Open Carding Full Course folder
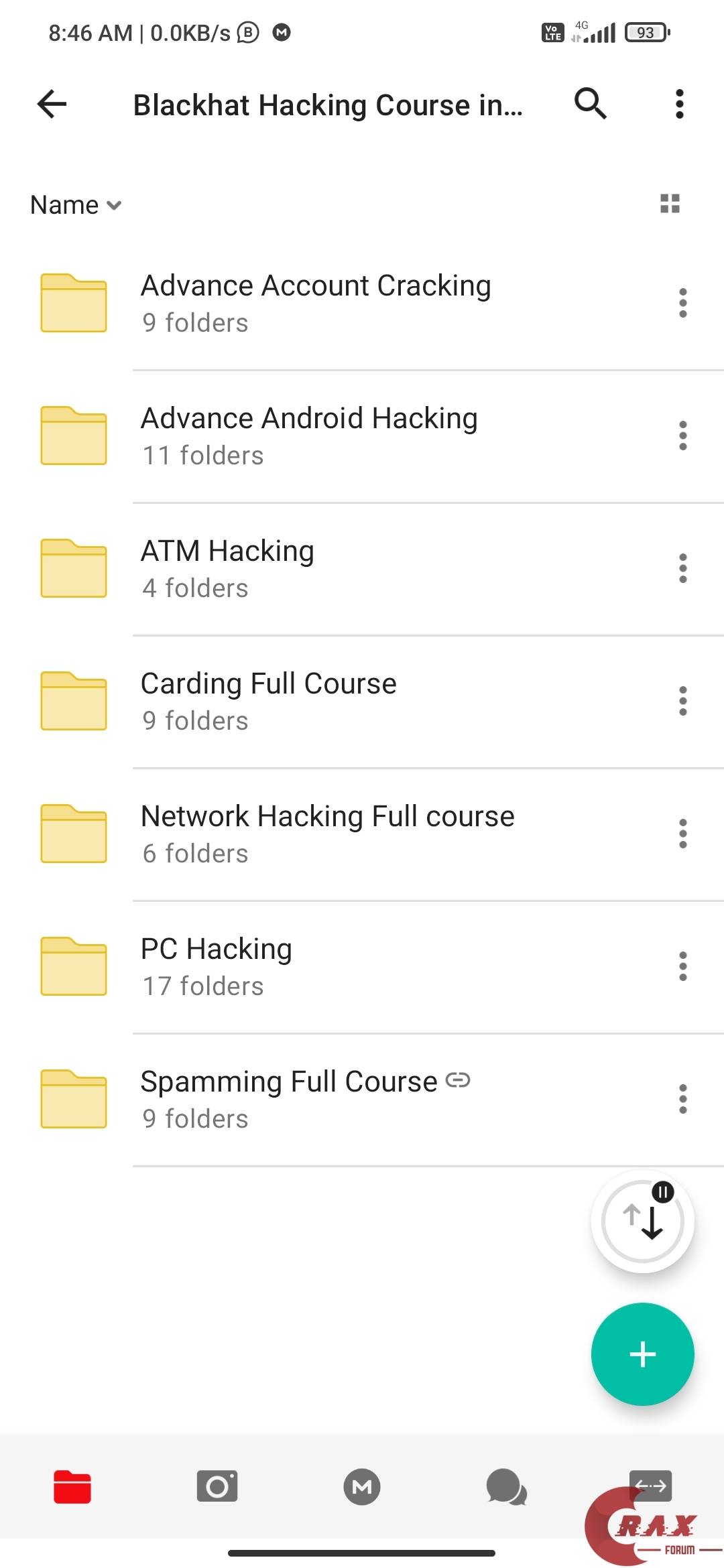Image resolution: width=724 pixels, height=1568 pixels. pyautogui.click(x=268, y=701)
